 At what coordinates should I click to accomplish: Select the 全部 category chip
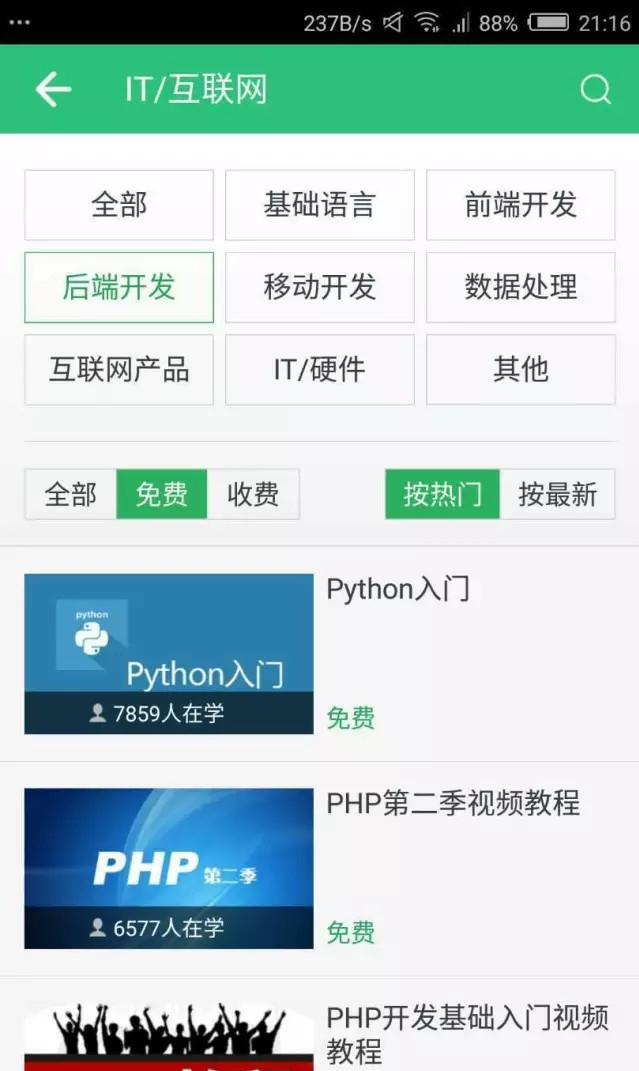[x=119, y=205]
